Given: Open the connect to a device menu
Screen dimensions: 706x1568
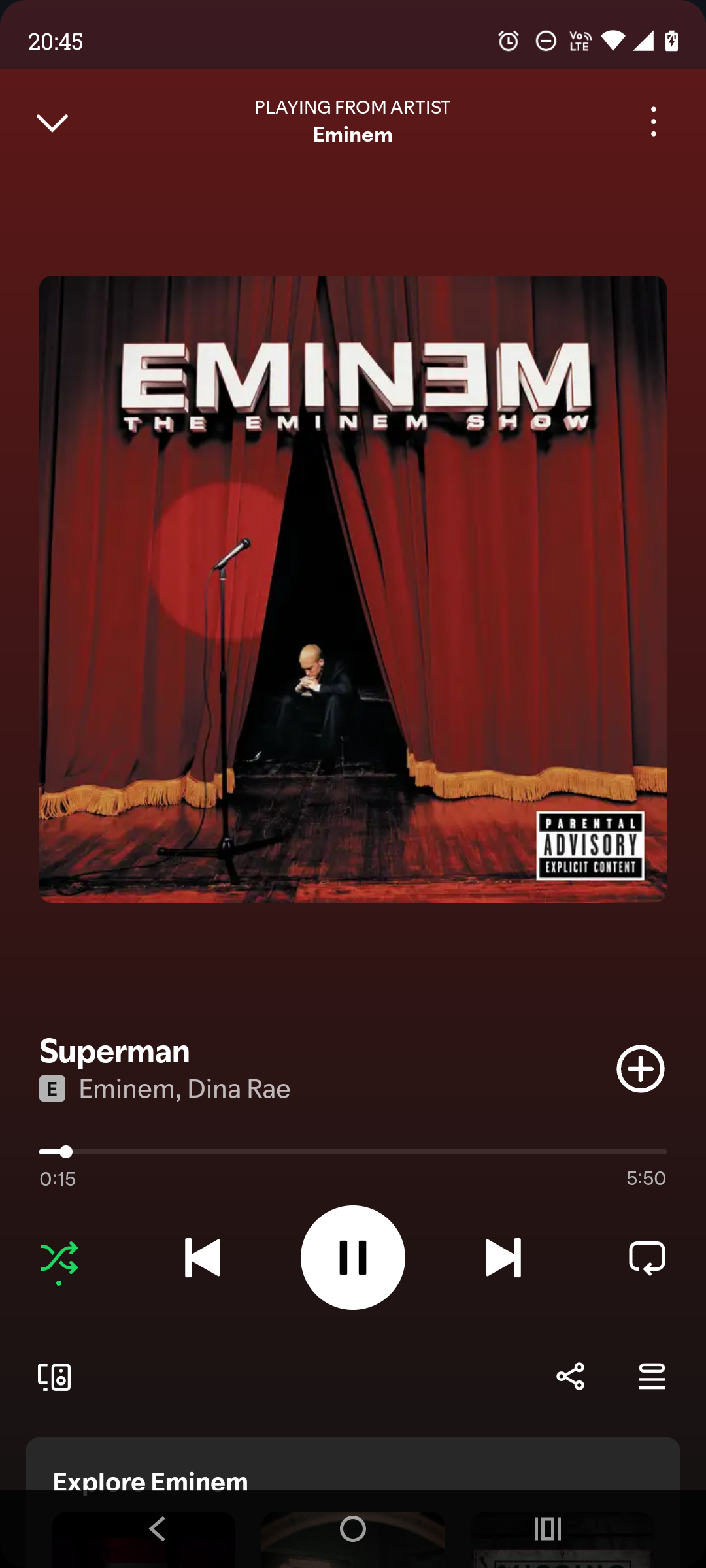Looking at the screenshot, I should (x=54, y=1377).
